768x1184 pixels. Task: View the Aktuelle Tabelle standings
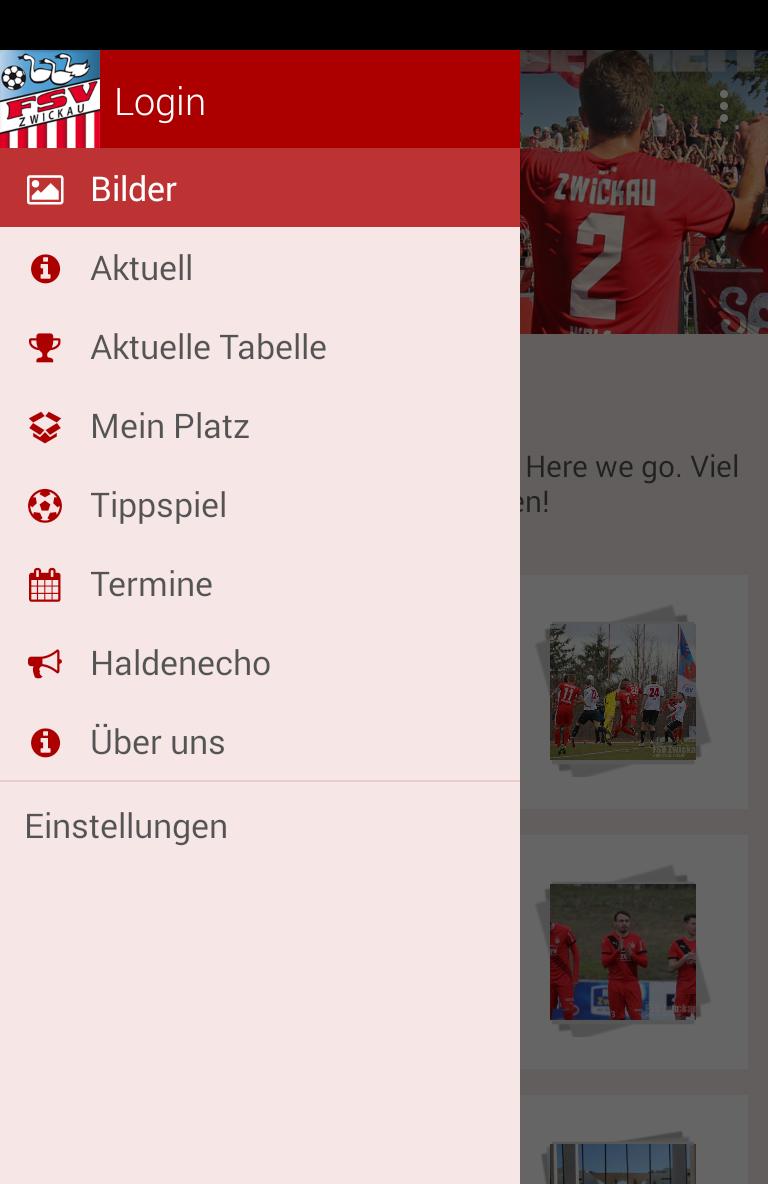pyautogui.click(x=208, y=346)
